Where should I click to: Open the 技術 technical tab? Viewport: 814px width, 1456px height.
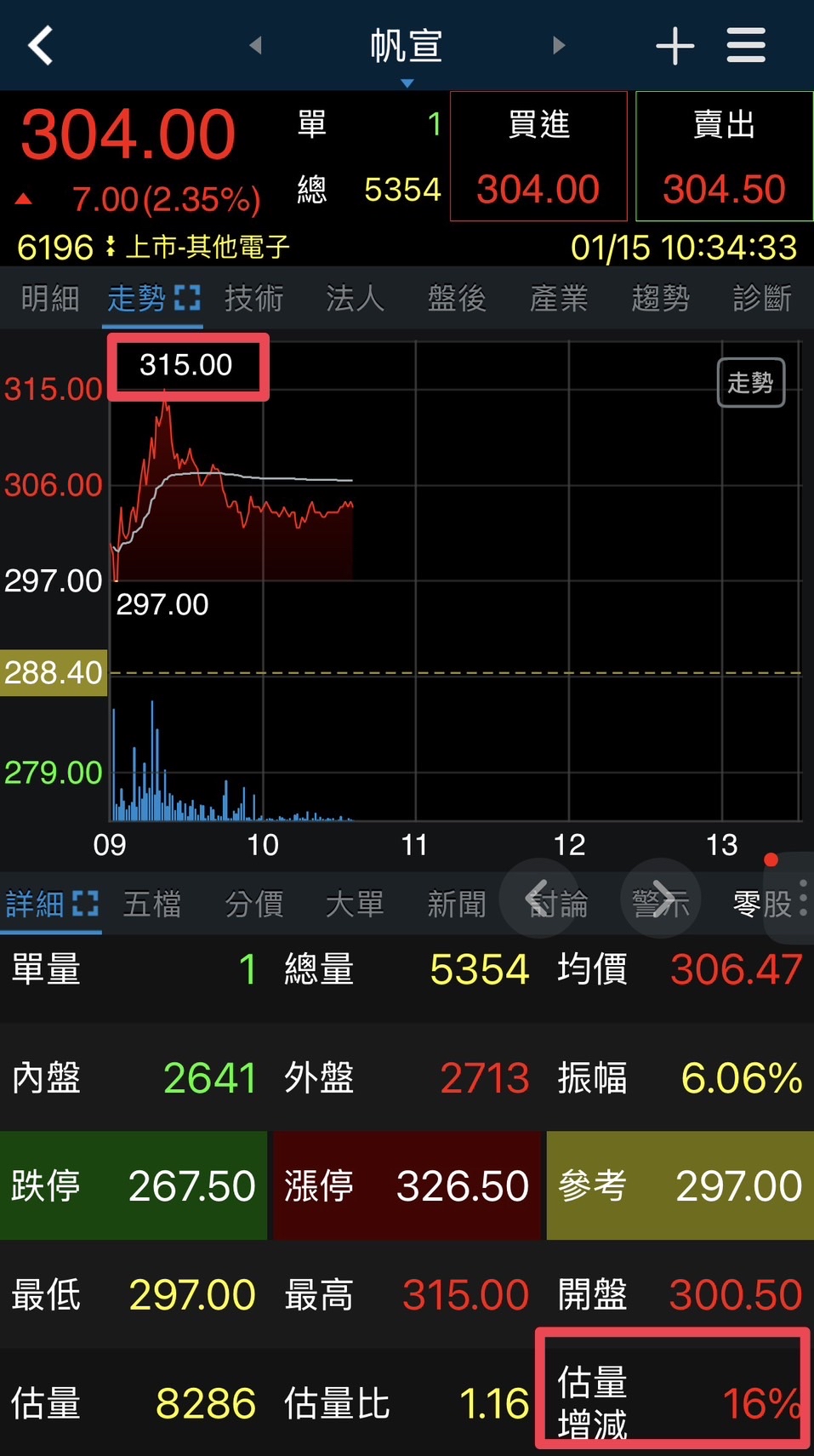coord(253,299)
